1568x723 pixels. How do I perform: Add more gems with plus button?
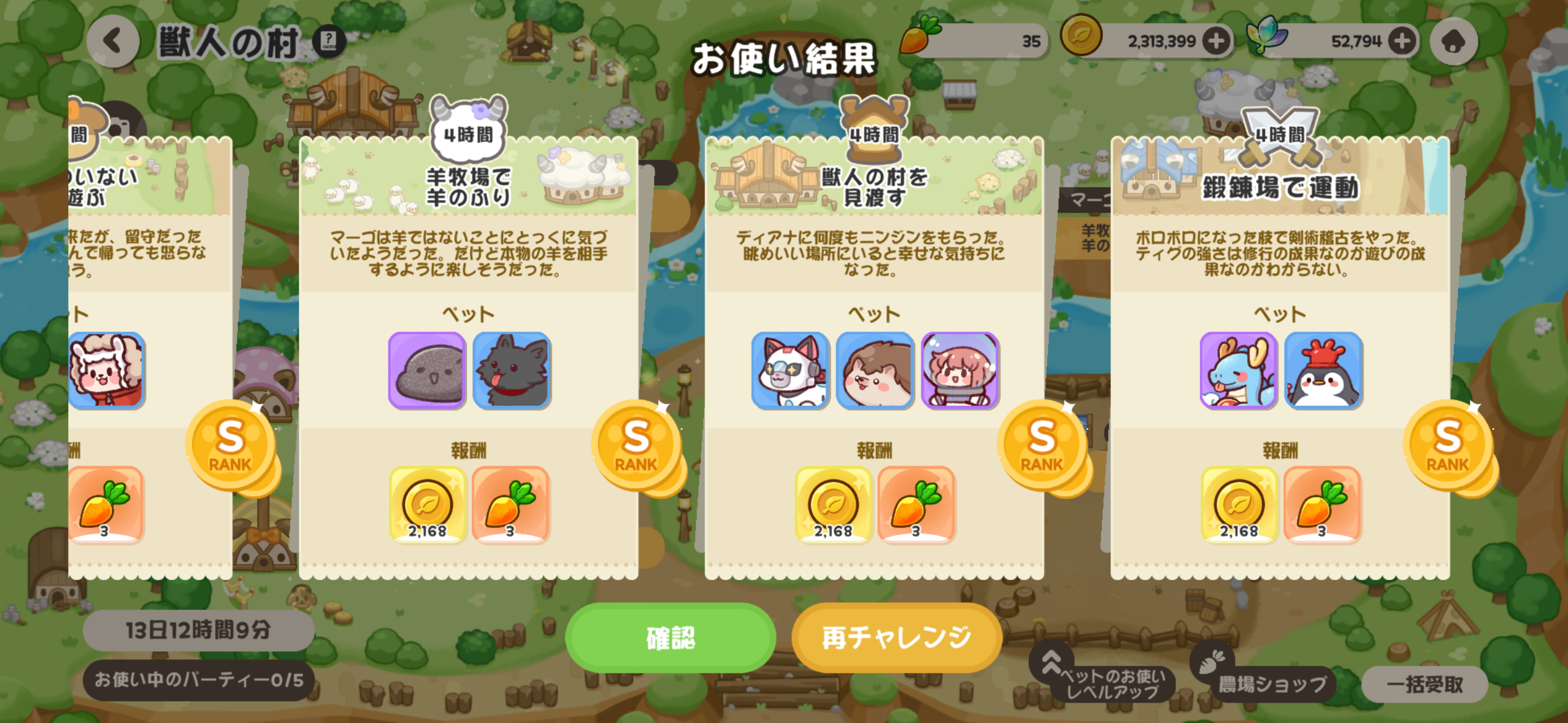coord(1402,41)
